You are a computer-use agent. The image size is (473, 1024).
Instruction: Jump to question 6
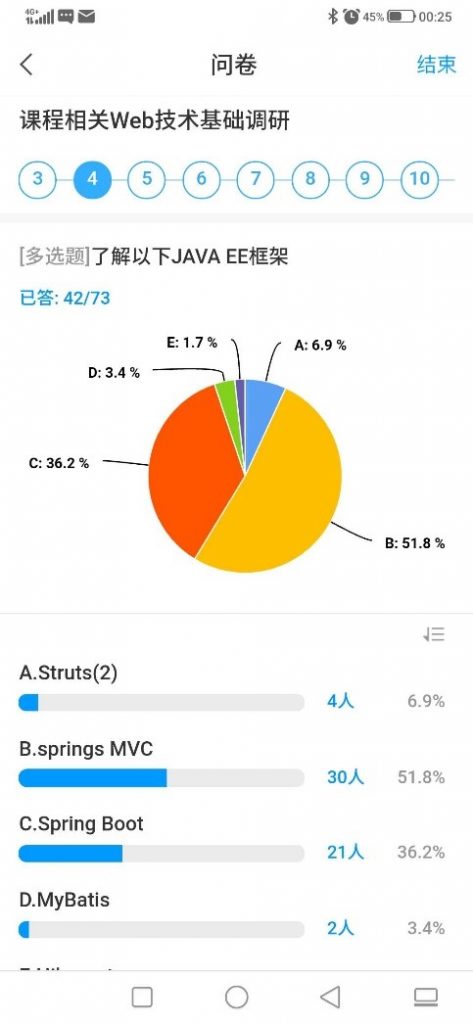click(x=201, y=179)
